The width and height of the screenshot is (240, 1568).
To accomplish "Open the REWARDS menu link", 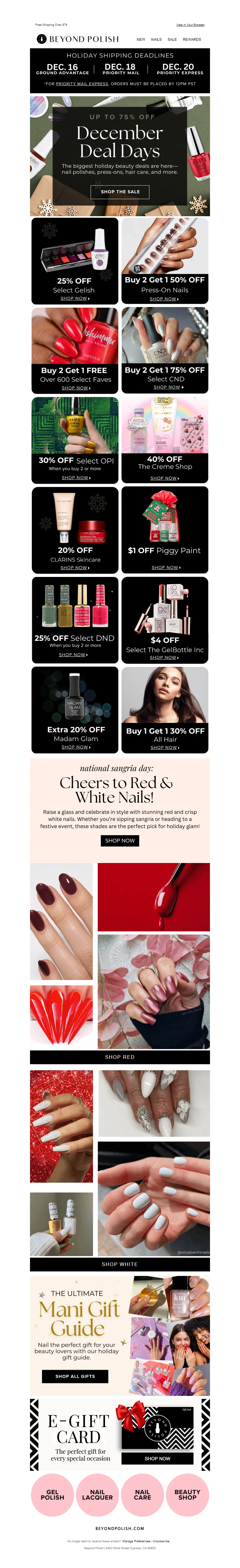I will [x=192, y=40].
